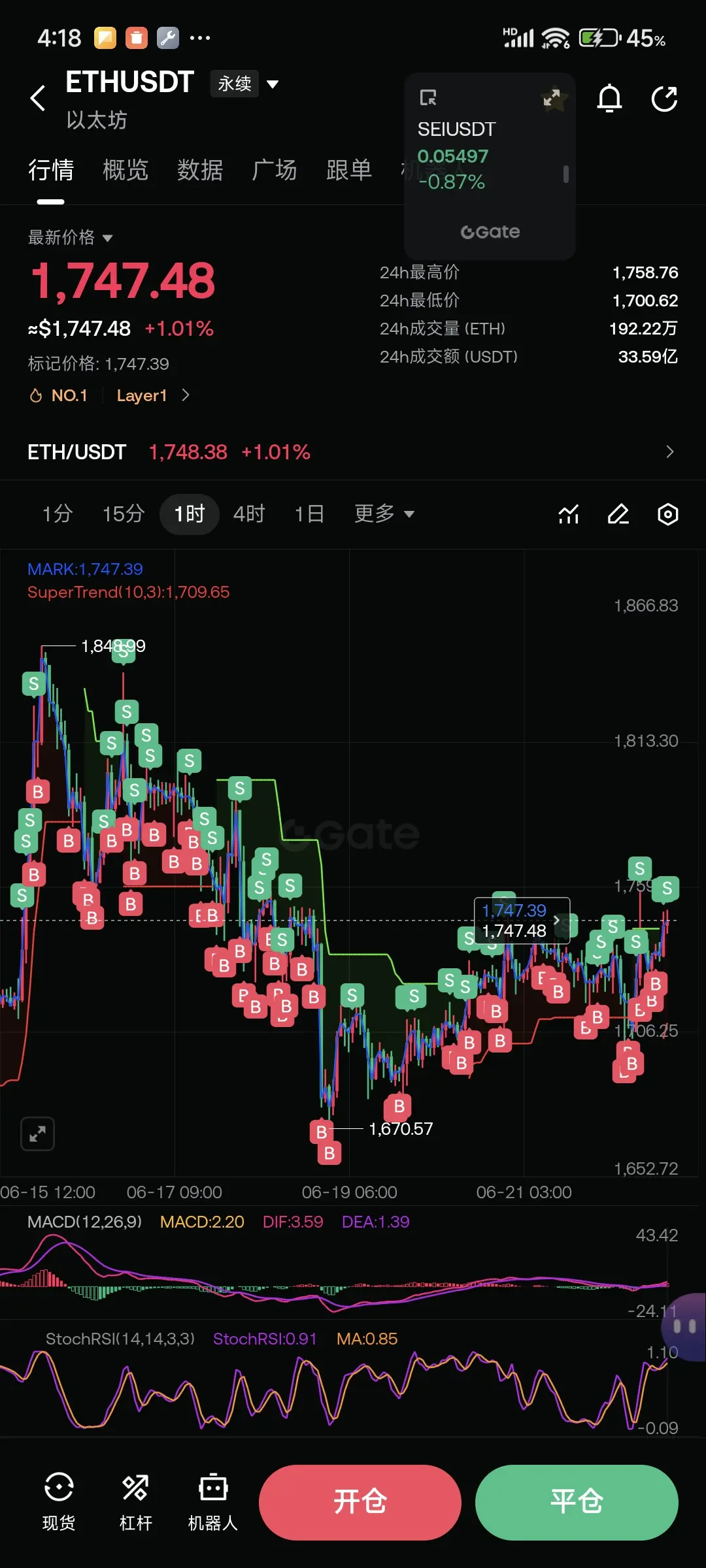Open the 更多 intervals dropdown
Screen dimensions: 706x1568
(384, 514)
